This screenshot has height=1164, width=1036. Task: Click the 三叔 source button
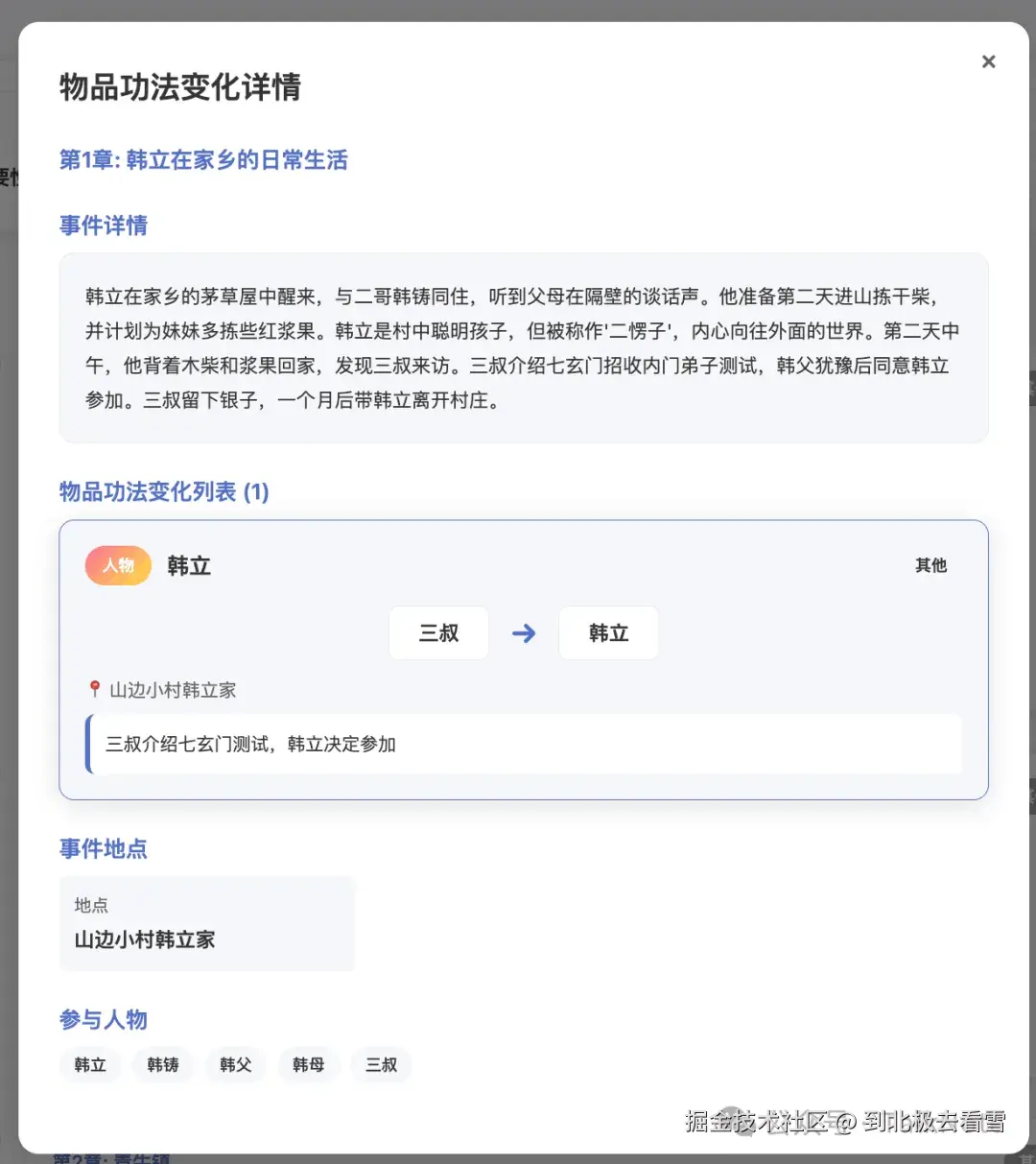click(x=438, y=632)
